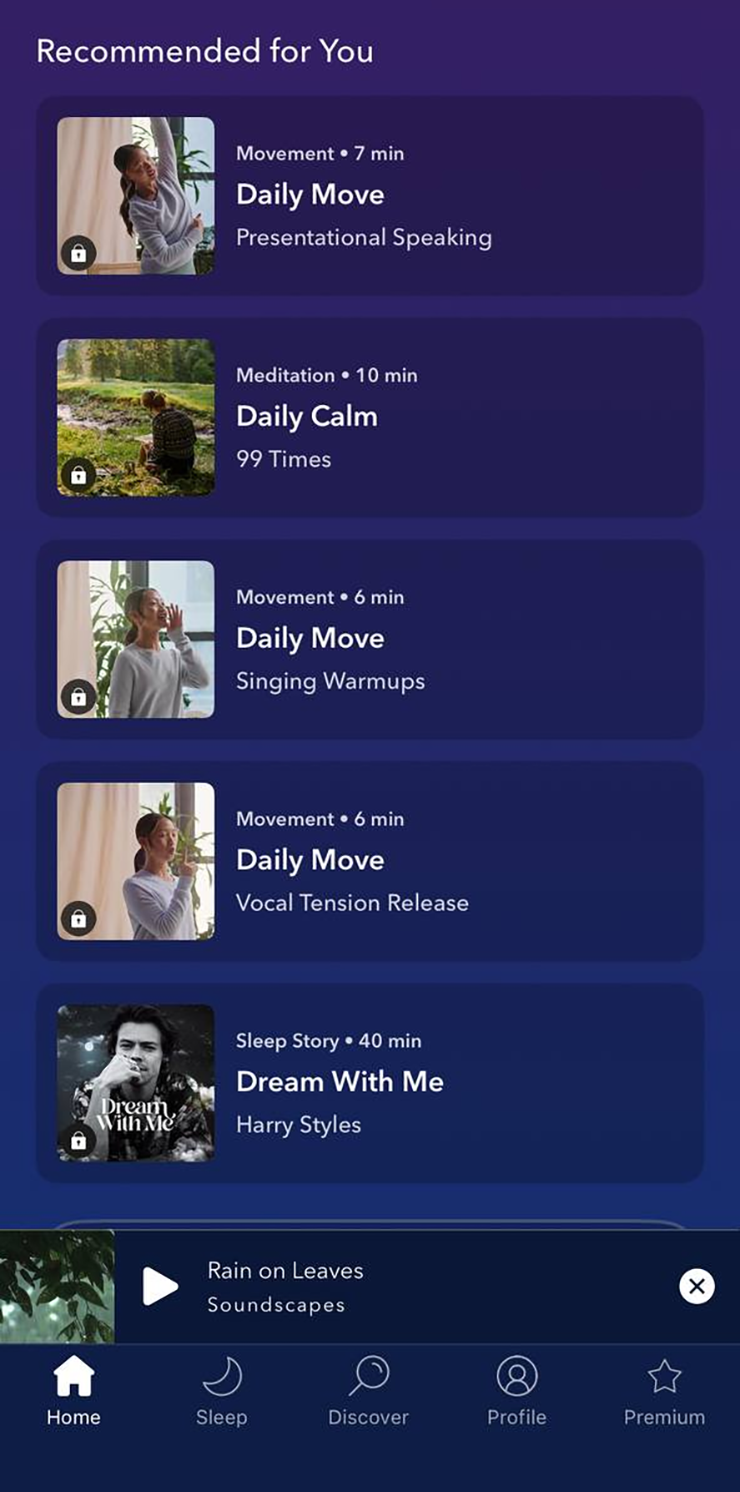The width and height of the screenshot is (740, 1492).
Task: Open the Profile tab
Action: [x=516, y=1391]
